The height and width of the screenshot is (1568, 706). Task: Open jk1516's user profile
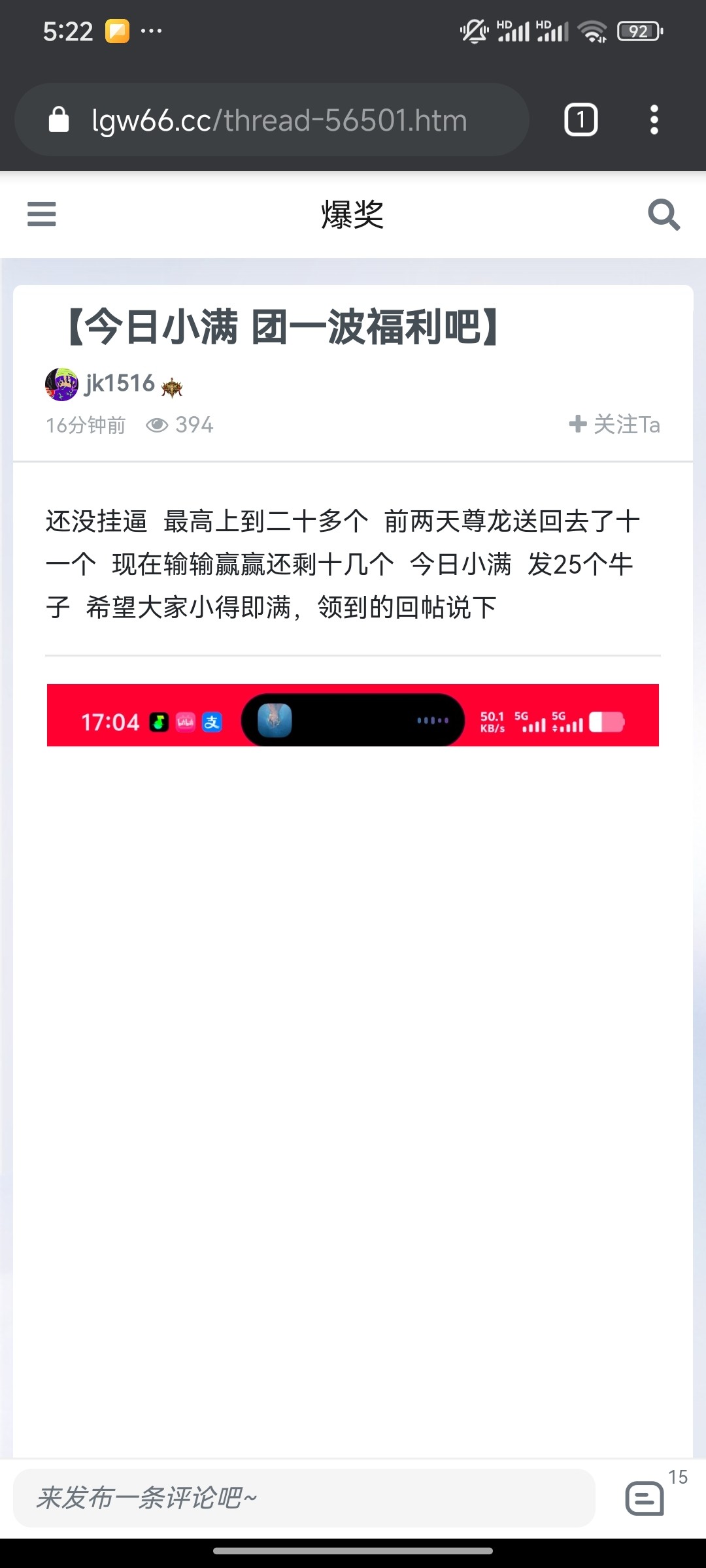[x=119, y=384]
